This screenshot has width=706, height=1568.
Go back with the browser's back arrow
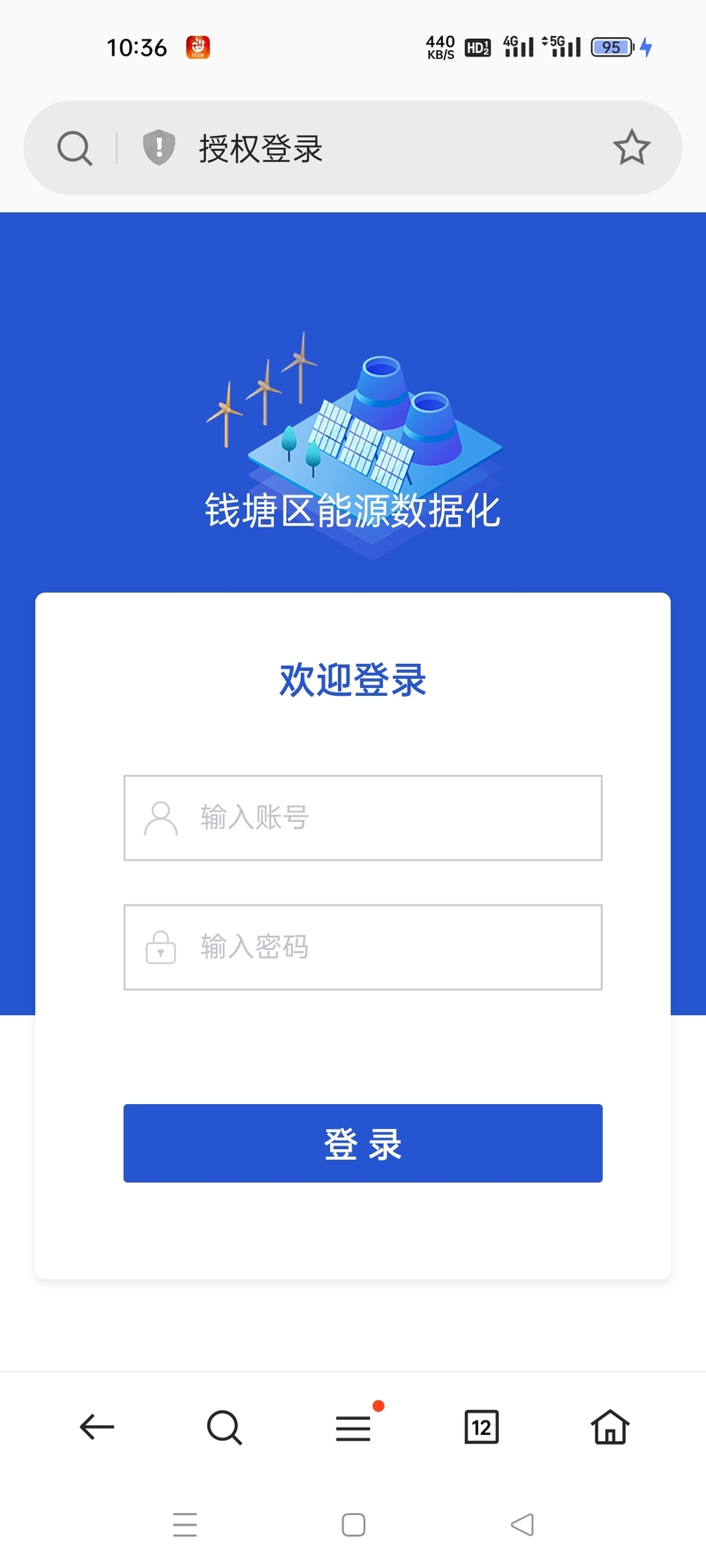tap(97, 1427)
